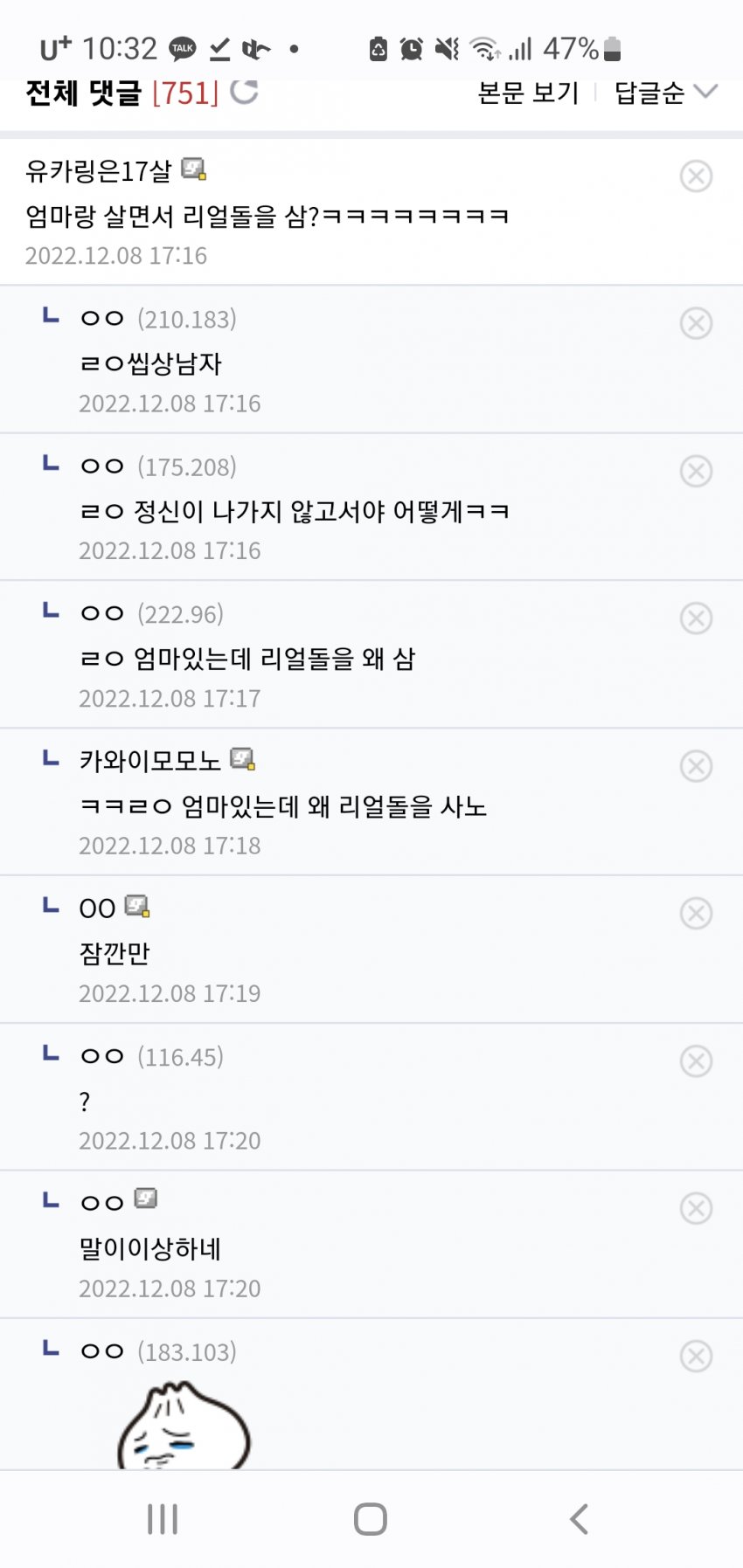Go back with the system back button
Screen dimensions: 743x1568
tap(579, 1519)
